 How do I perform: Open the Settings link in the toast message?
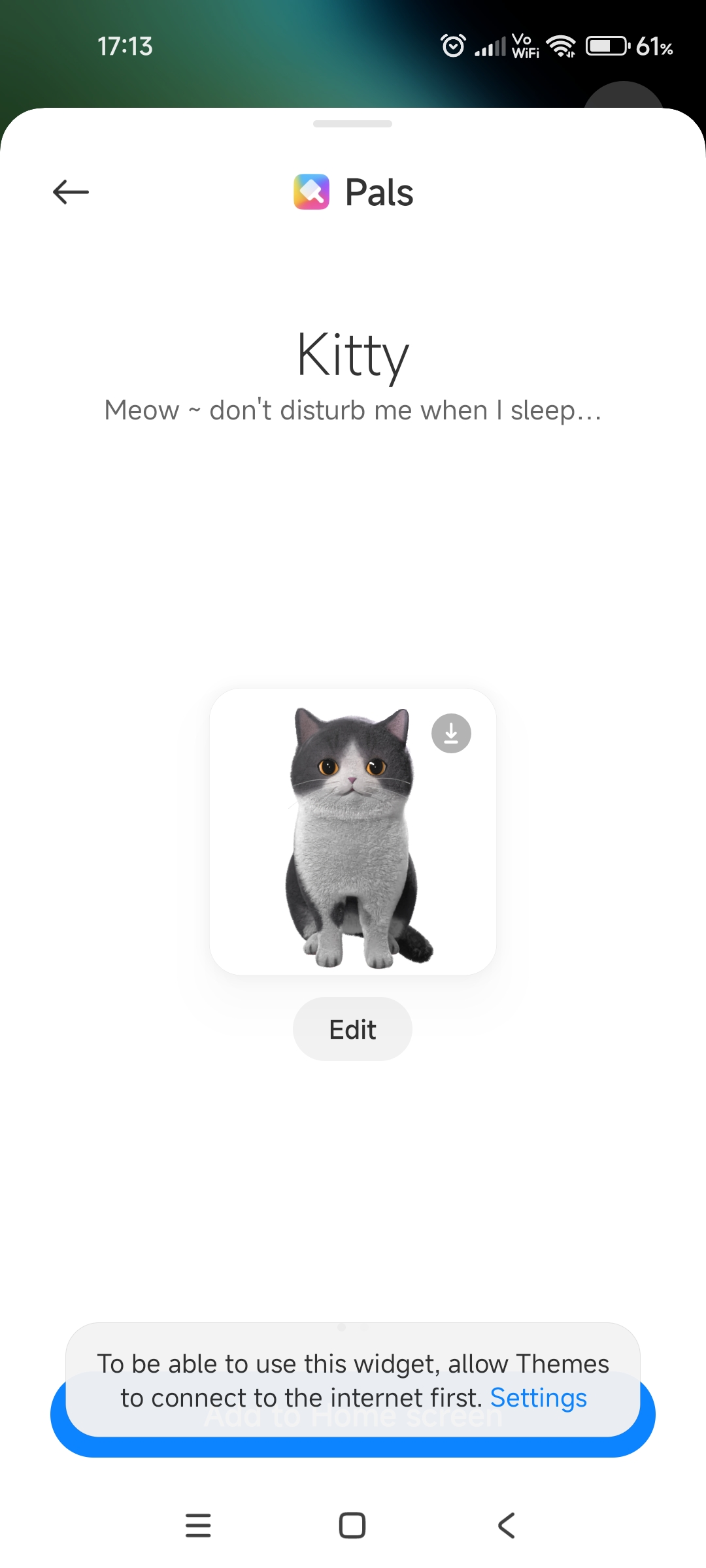tap(539, 1397)
